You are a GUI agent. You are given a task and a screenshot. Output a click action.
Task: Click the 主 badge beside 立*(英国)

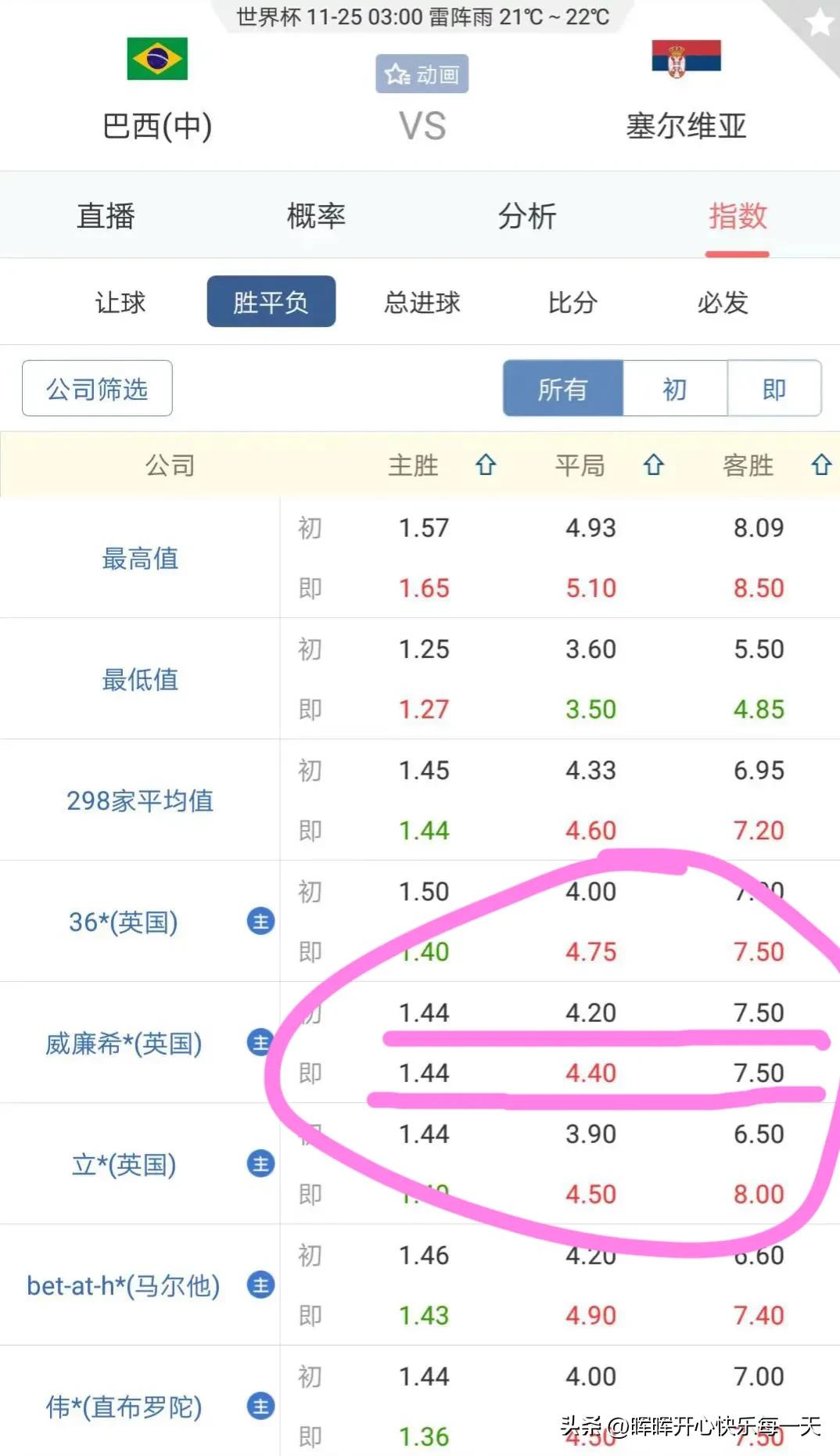(260, 1164)
